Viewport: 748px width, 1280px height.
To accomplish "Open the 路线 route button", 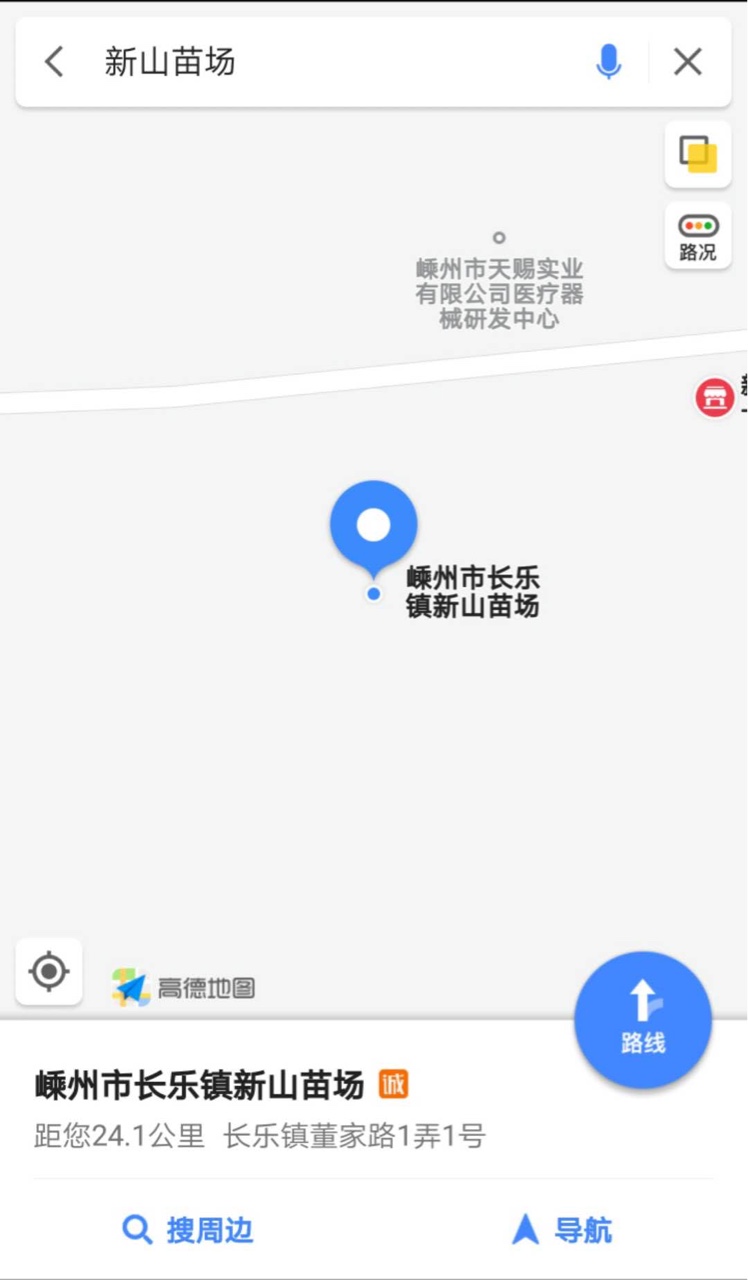I will (643, 1020).
